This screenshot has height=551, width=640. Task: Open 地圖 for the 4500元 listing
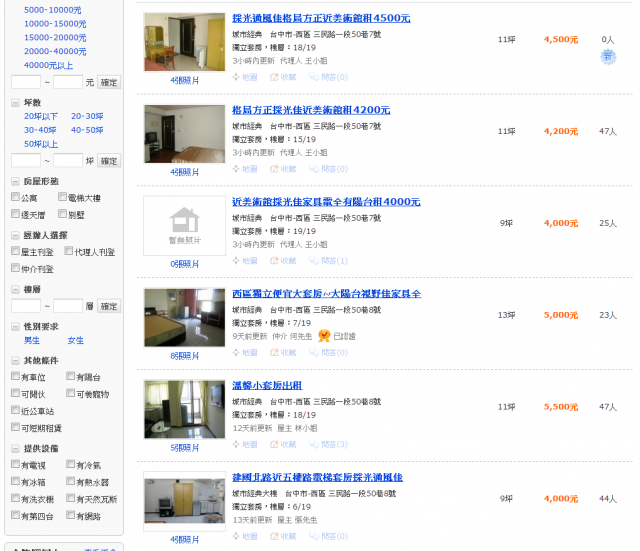(x=245, y=77)
